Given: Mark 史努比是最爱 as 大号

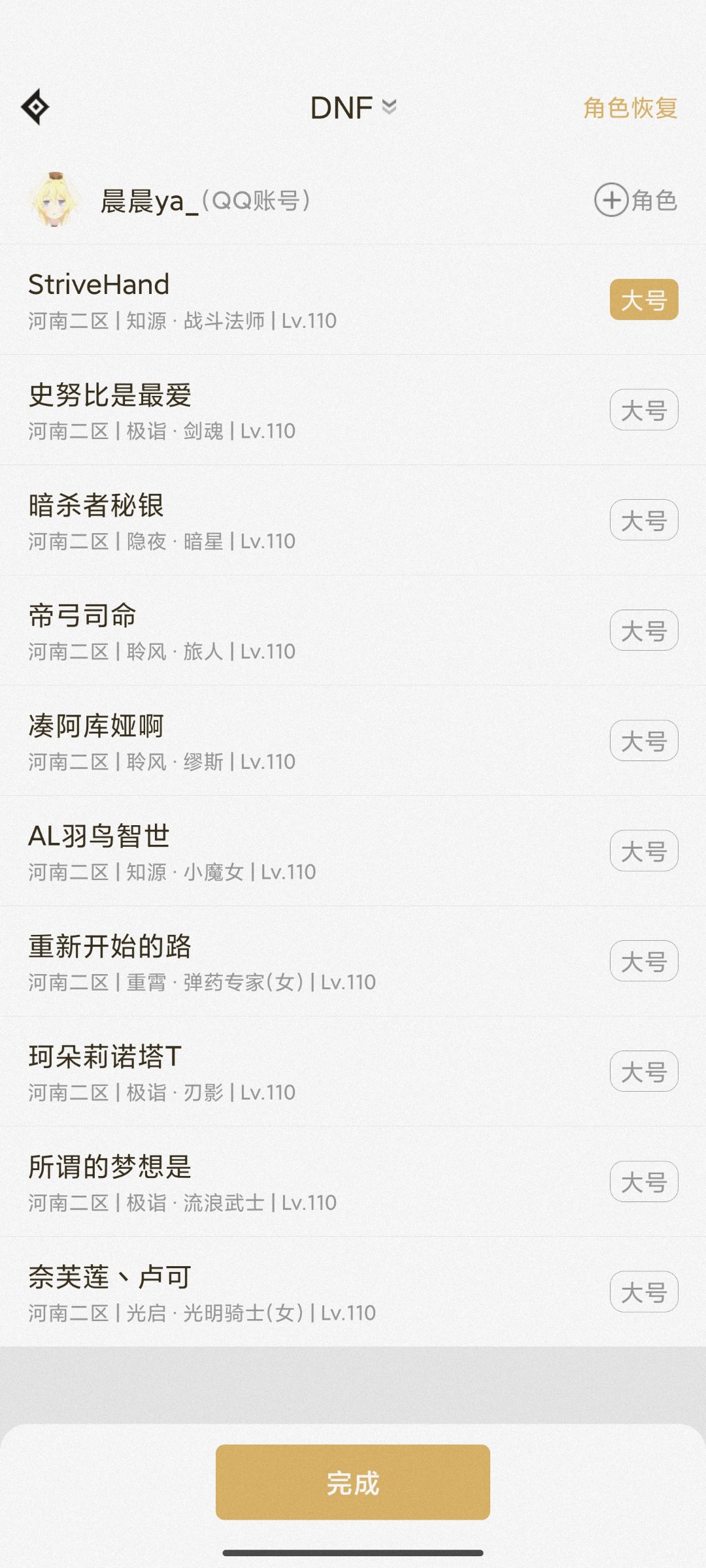Looking at the screenshot, I should pos(644,410).
